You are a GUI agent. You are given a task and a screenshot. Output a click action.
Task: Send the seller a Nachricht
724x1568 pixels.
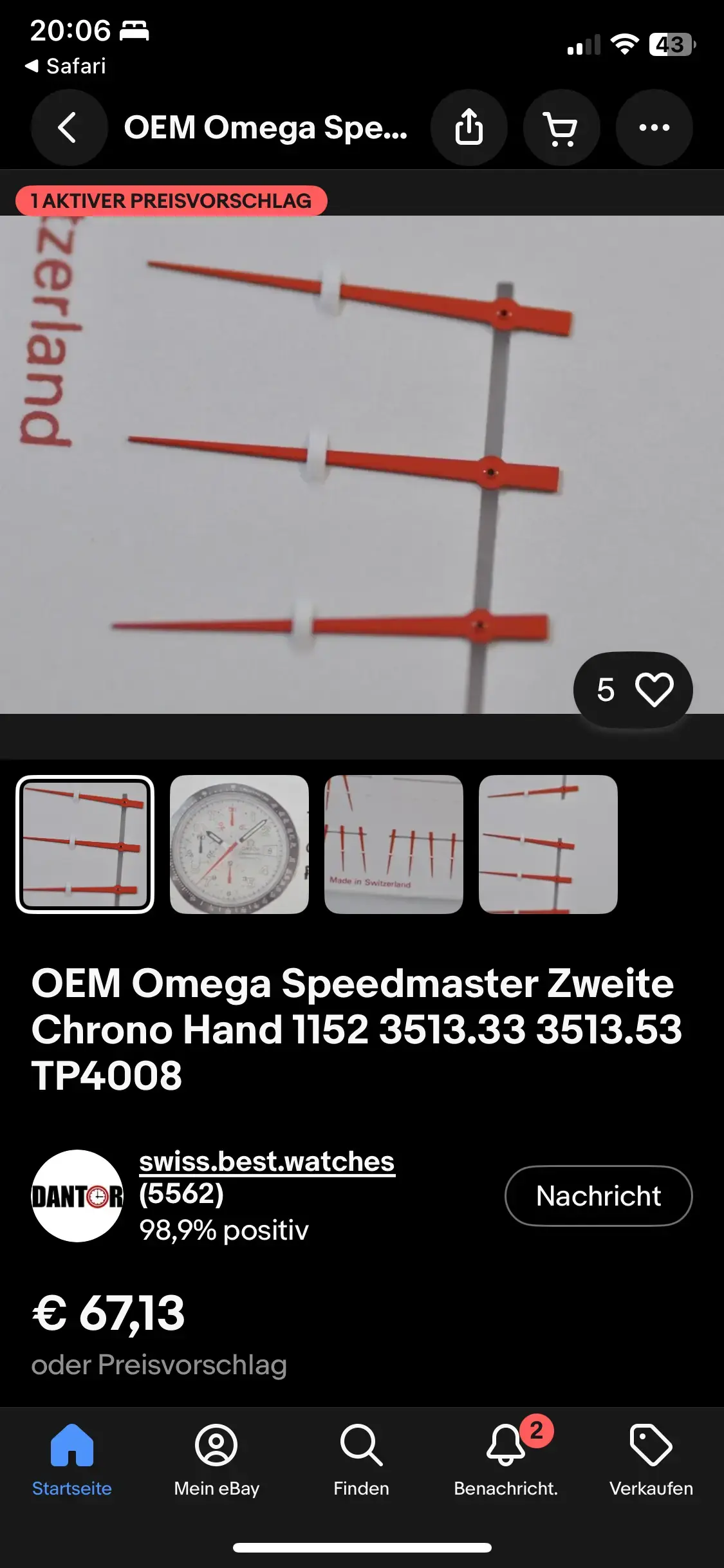click(599, 1196)
